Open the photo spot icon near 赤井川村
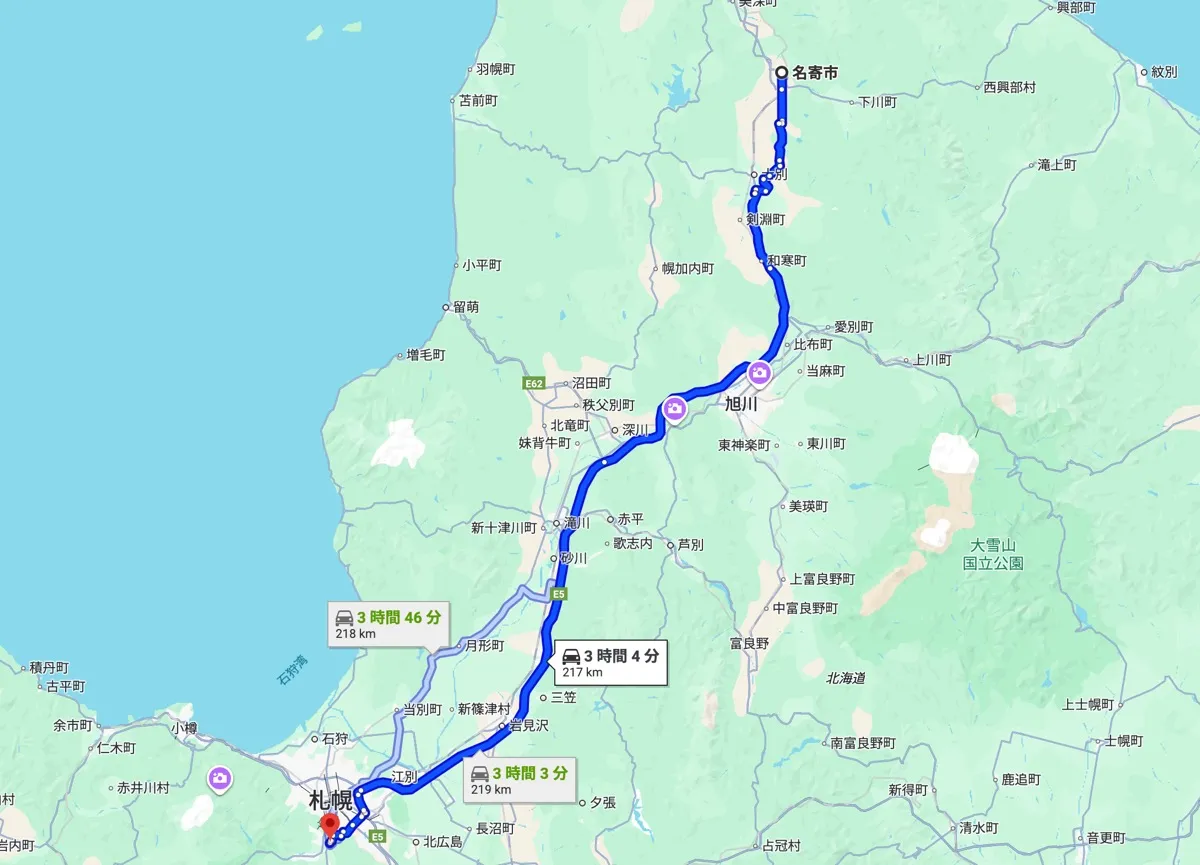 (220, 777)
